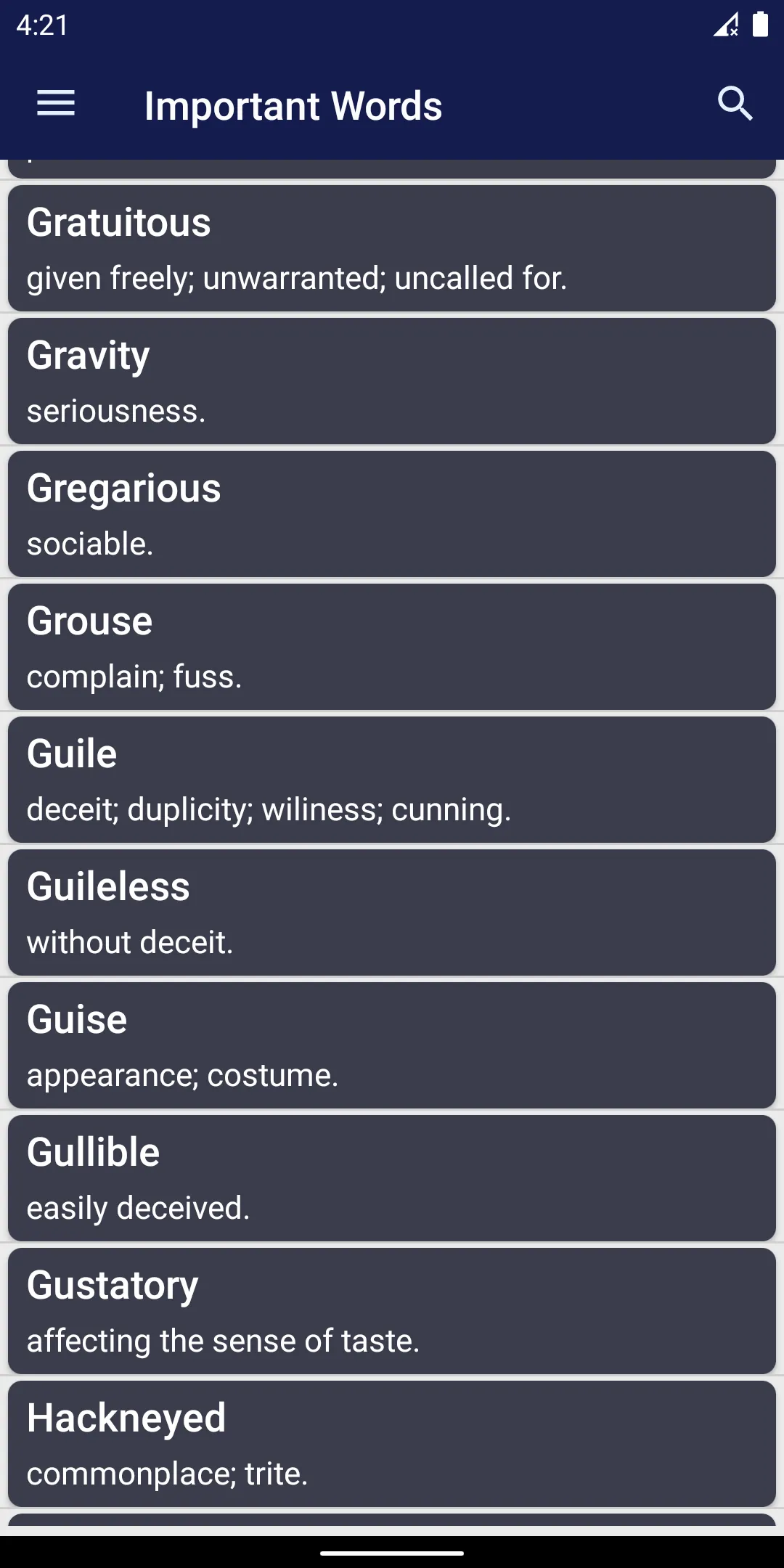The height and width of the screenshot is (1568, 784).
Task: Select the Guileless word card
Action: [x=392, y=912]
